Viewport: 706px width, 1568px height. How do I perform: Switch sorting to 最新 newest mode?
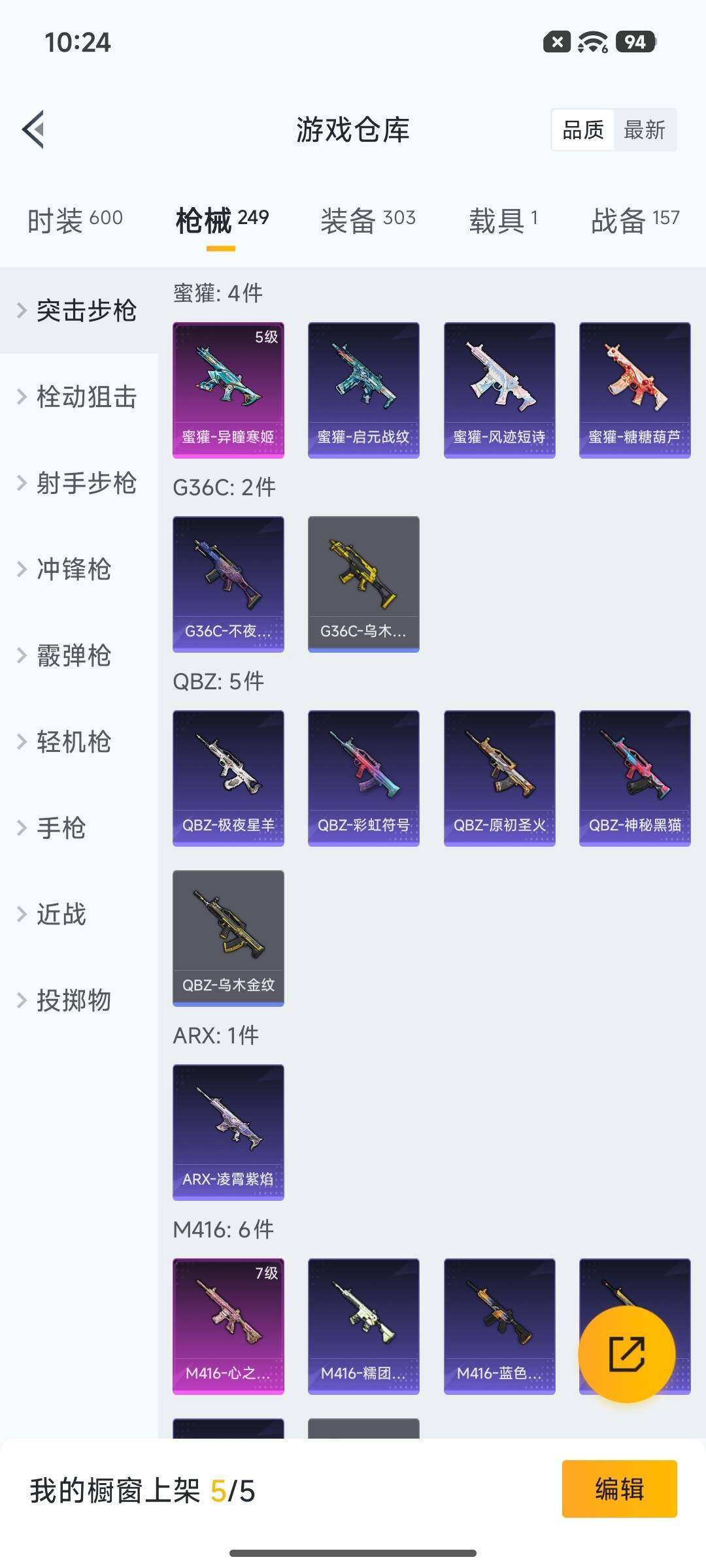[646, 130]
